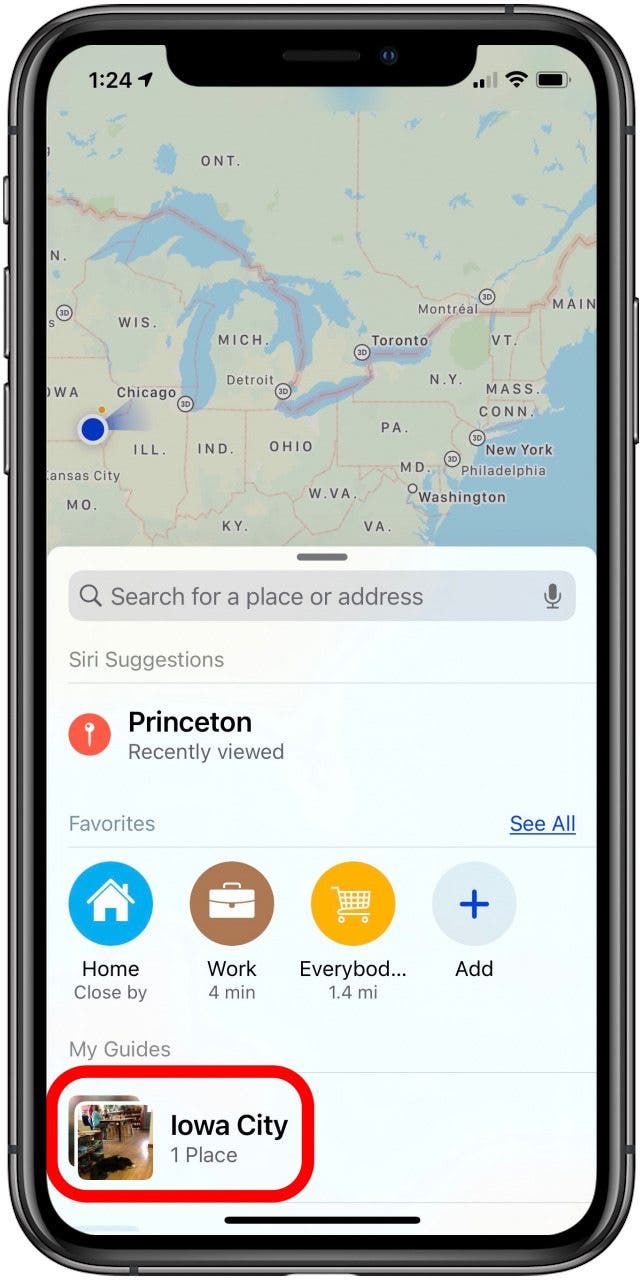Activate the microphone dictation icon

coord(552,597)
